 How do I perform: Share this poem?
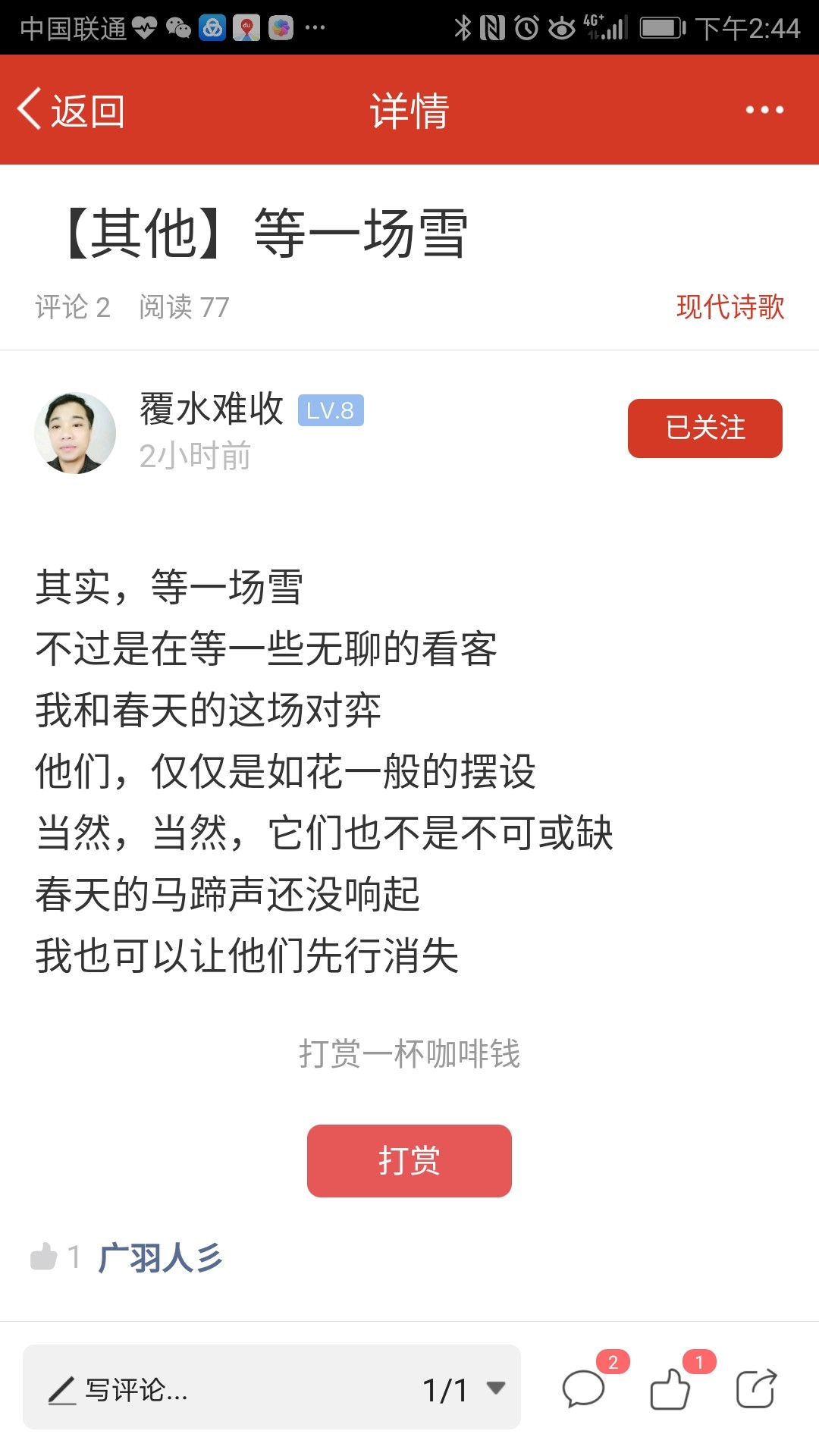pyautogui.click(x=757, y=1389)
